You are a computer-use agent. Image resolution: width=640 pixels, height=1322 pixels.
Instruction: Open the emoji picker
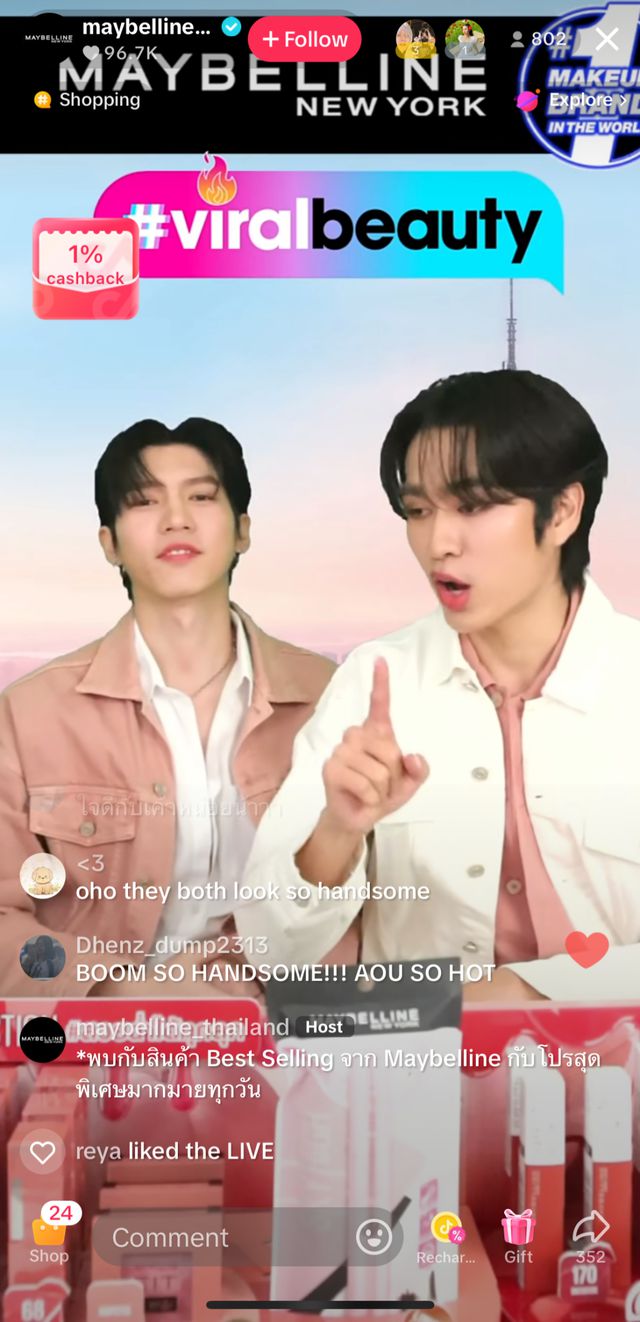[374, 1238]
